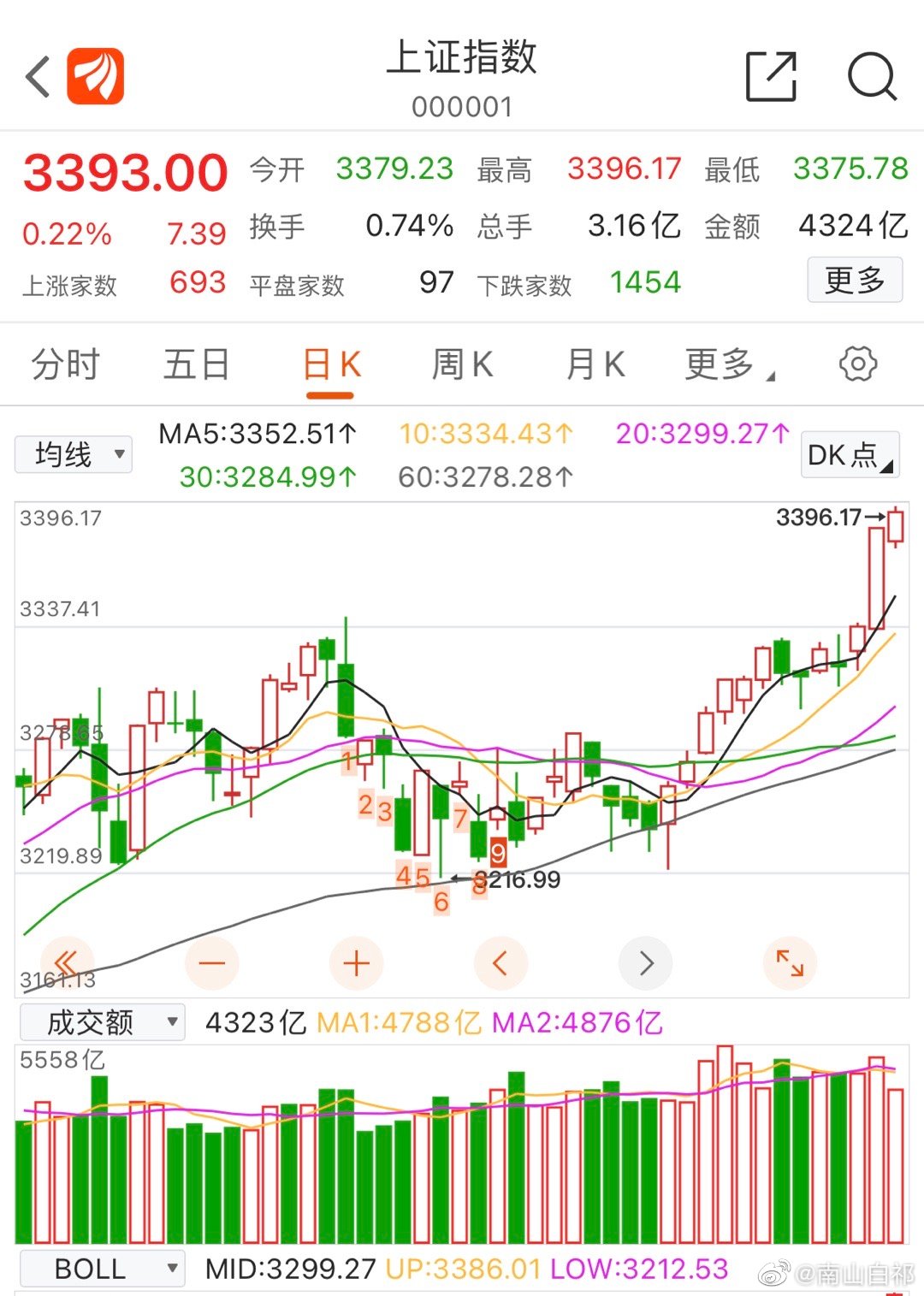This screenshot has width=924, height=1296.
Task: Open the 成交额 indicator dropdown
Action: pos(103,1022)
